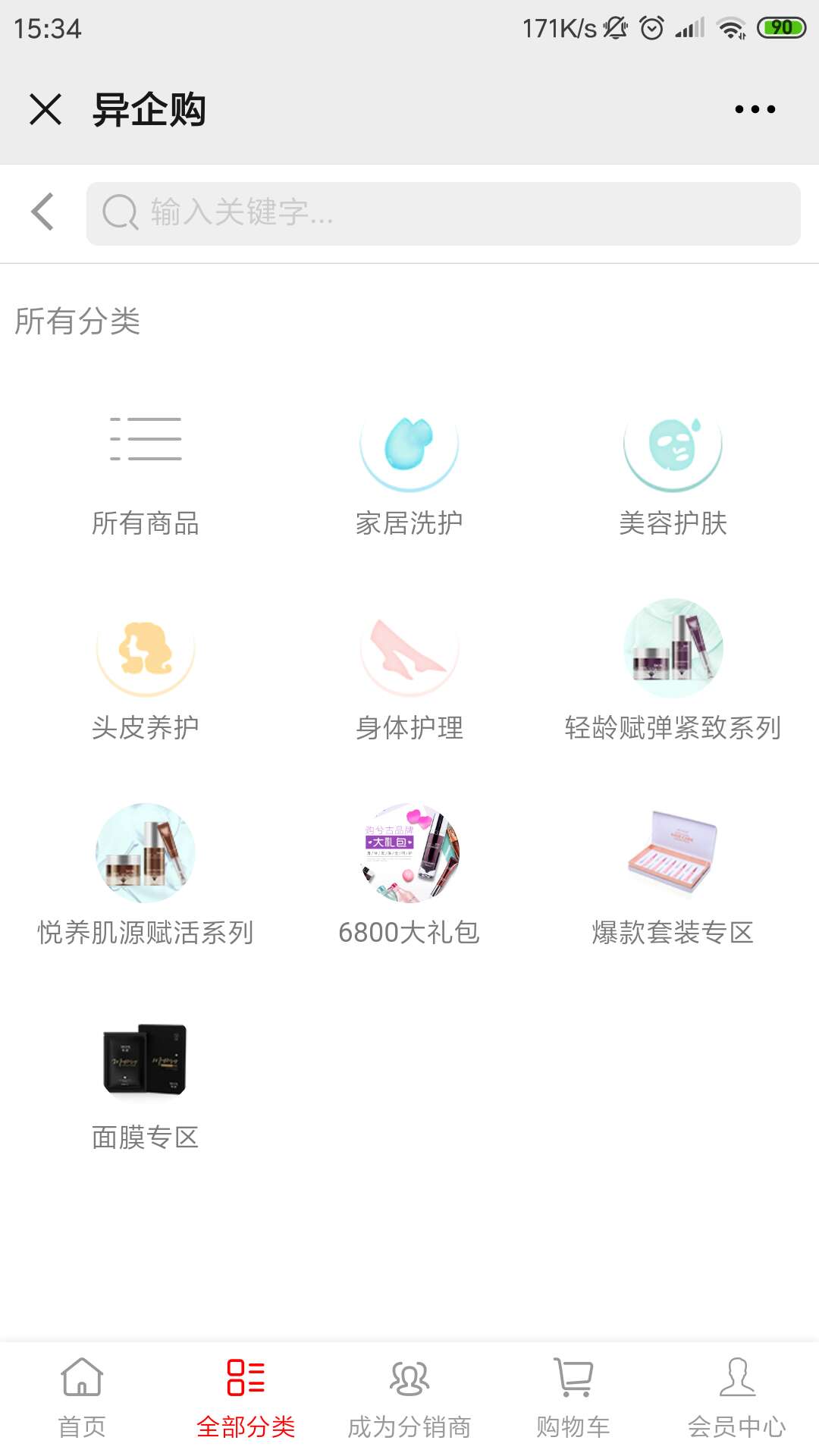The image size is (819, 1456).
Task: Select the 家居洗护 category icon
Action: click(409, 446)
